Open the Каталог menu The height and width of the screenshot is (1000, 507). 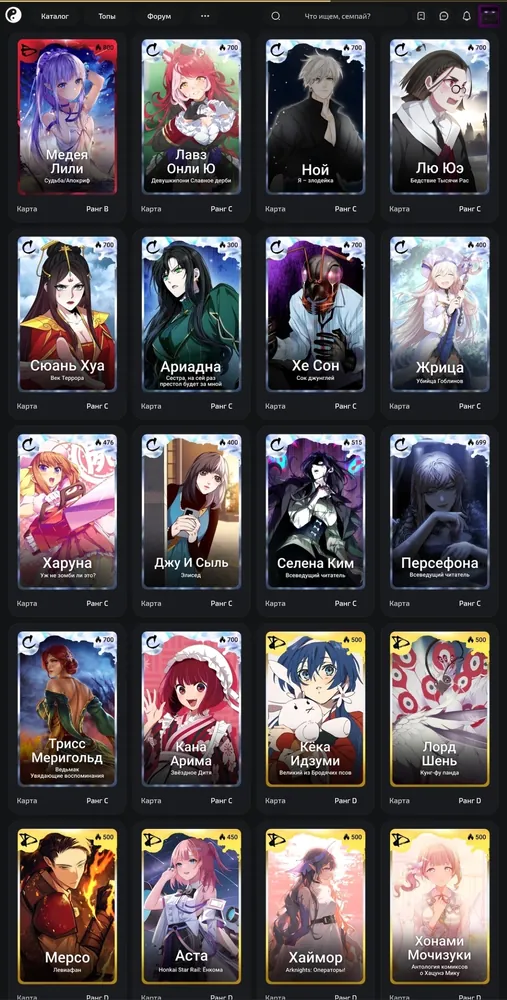tap(55, 16)
